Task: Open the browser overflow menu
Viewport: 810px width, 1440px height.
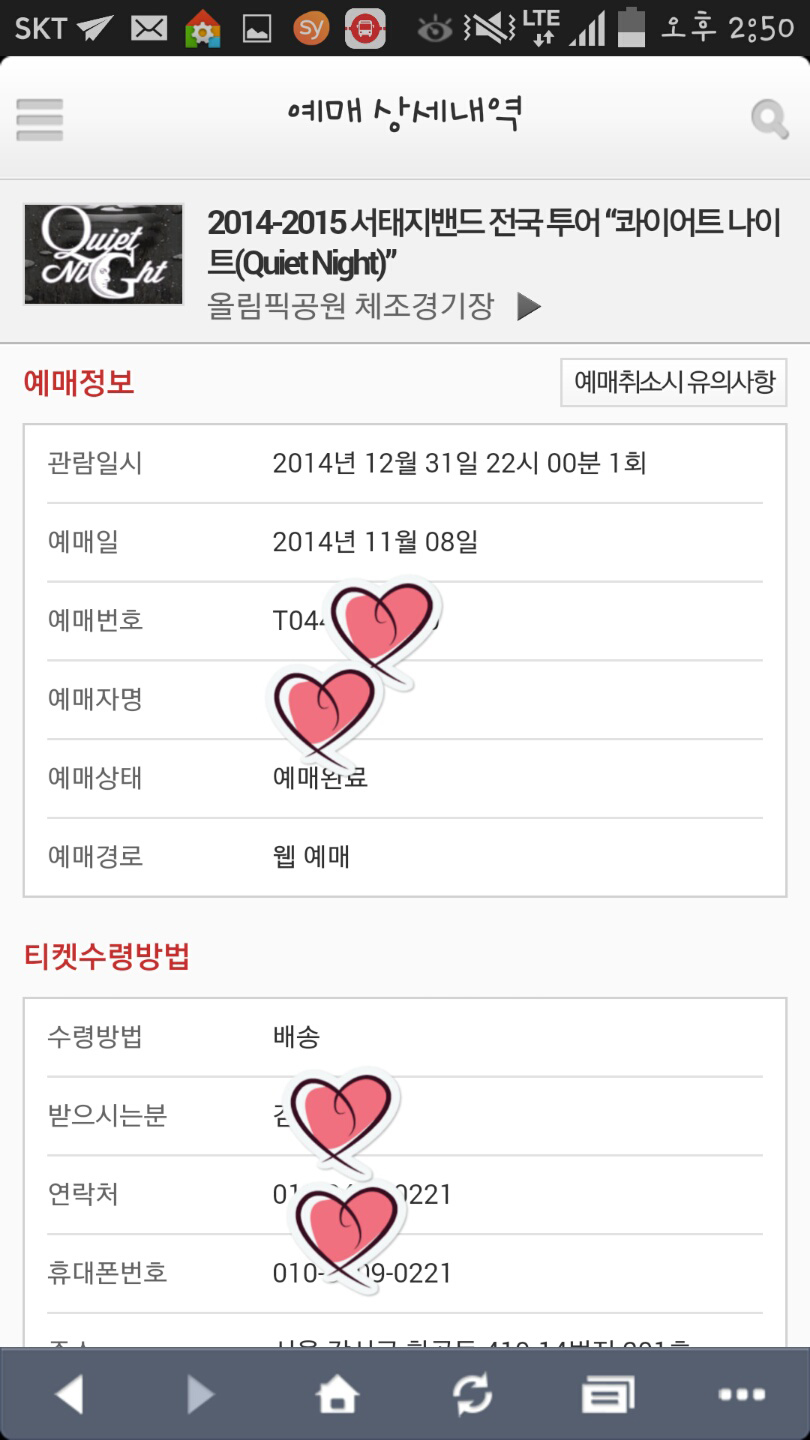Action: (742, 1393)
